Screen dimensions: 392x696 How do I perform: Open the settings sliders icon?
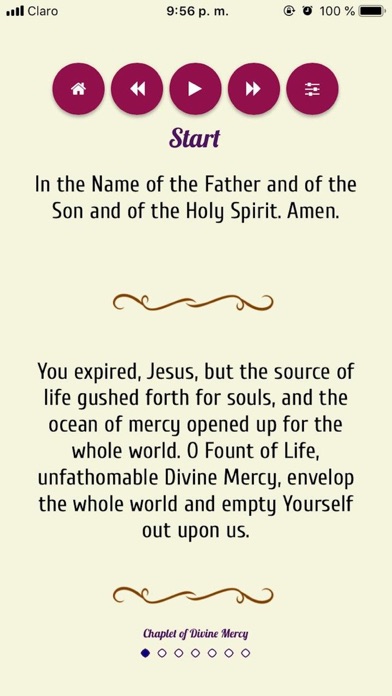click(x=313, y=89)
